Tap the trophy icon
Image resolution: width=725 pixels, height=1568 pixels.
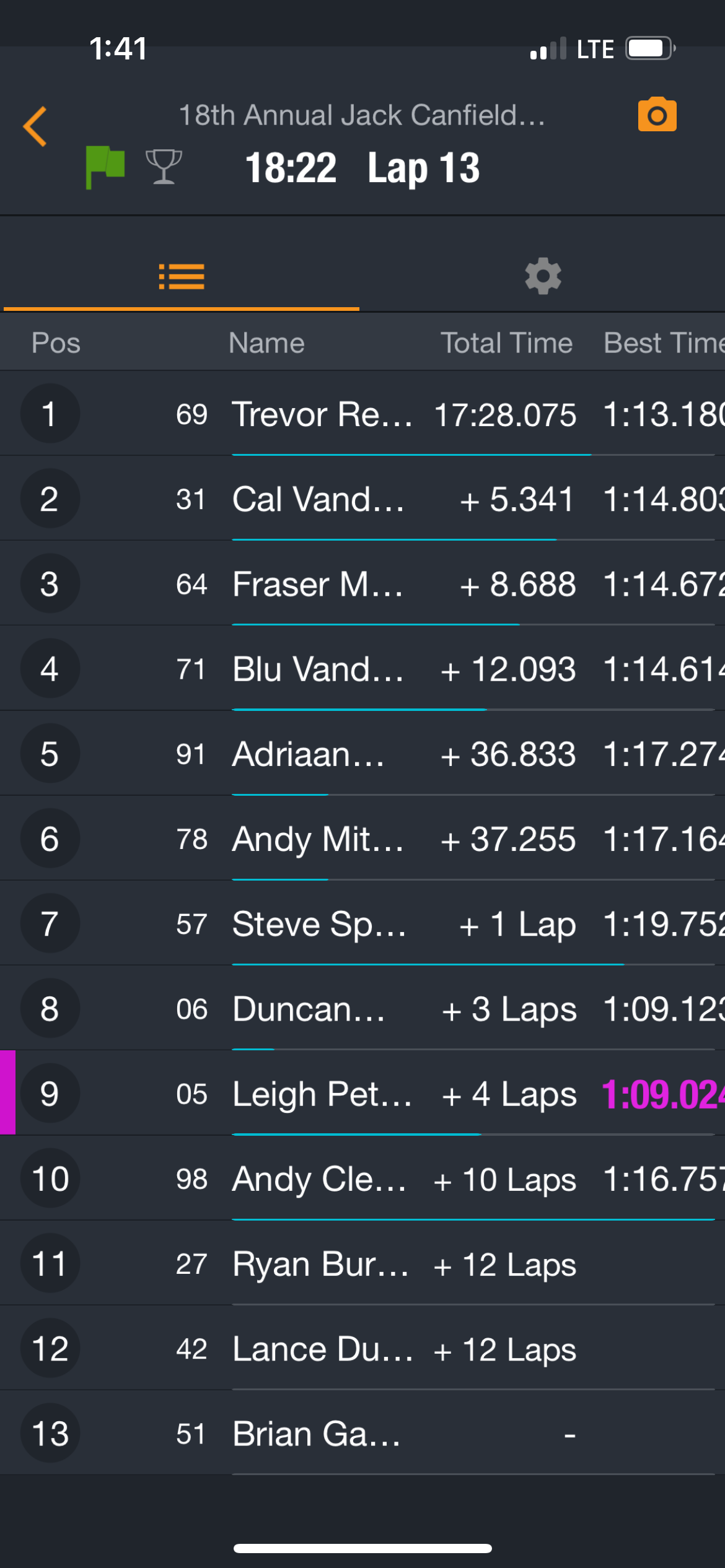pos(164,167)
